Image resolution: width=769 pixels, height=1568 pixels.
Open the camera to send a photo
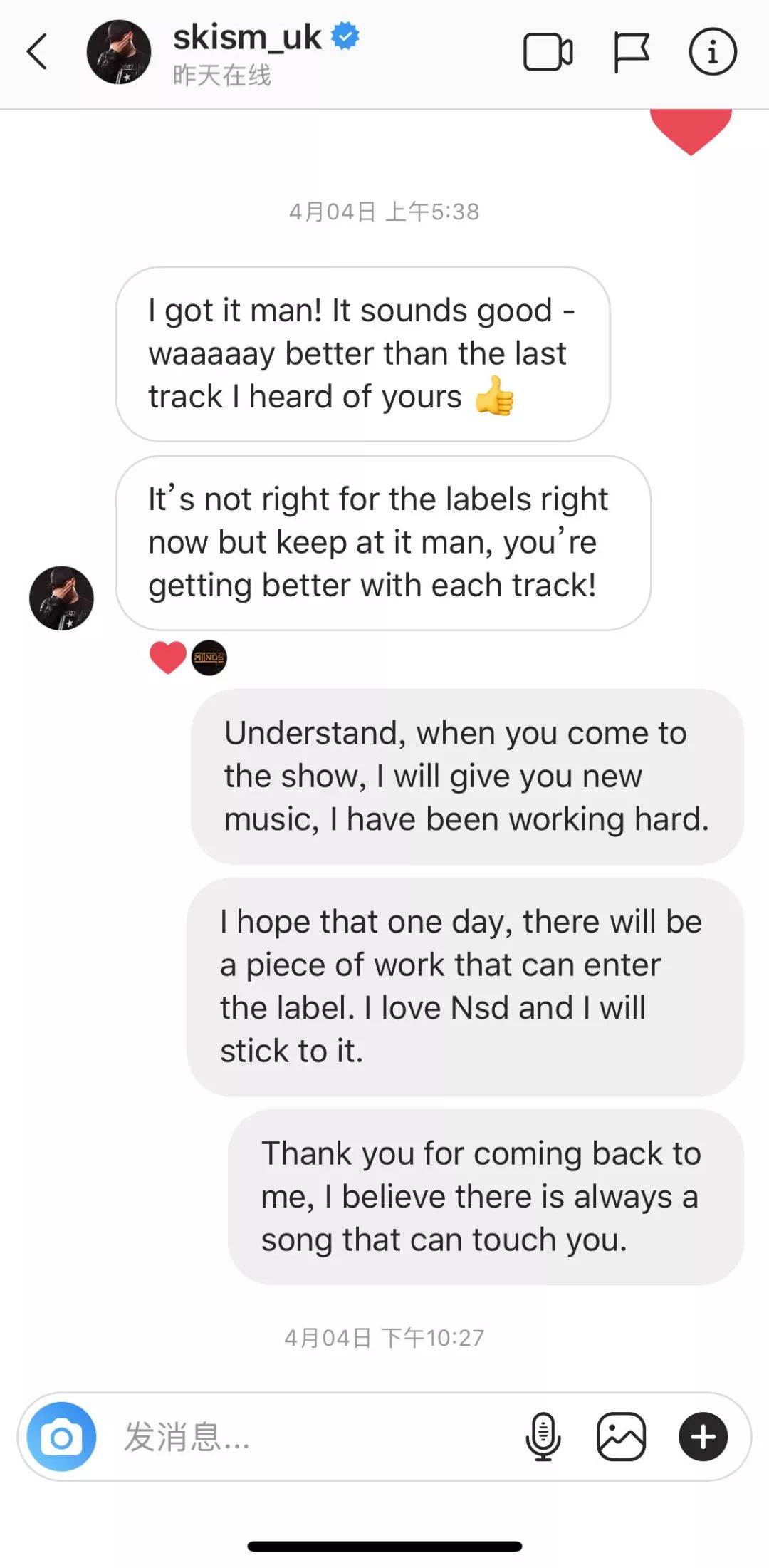[61, 1437]
